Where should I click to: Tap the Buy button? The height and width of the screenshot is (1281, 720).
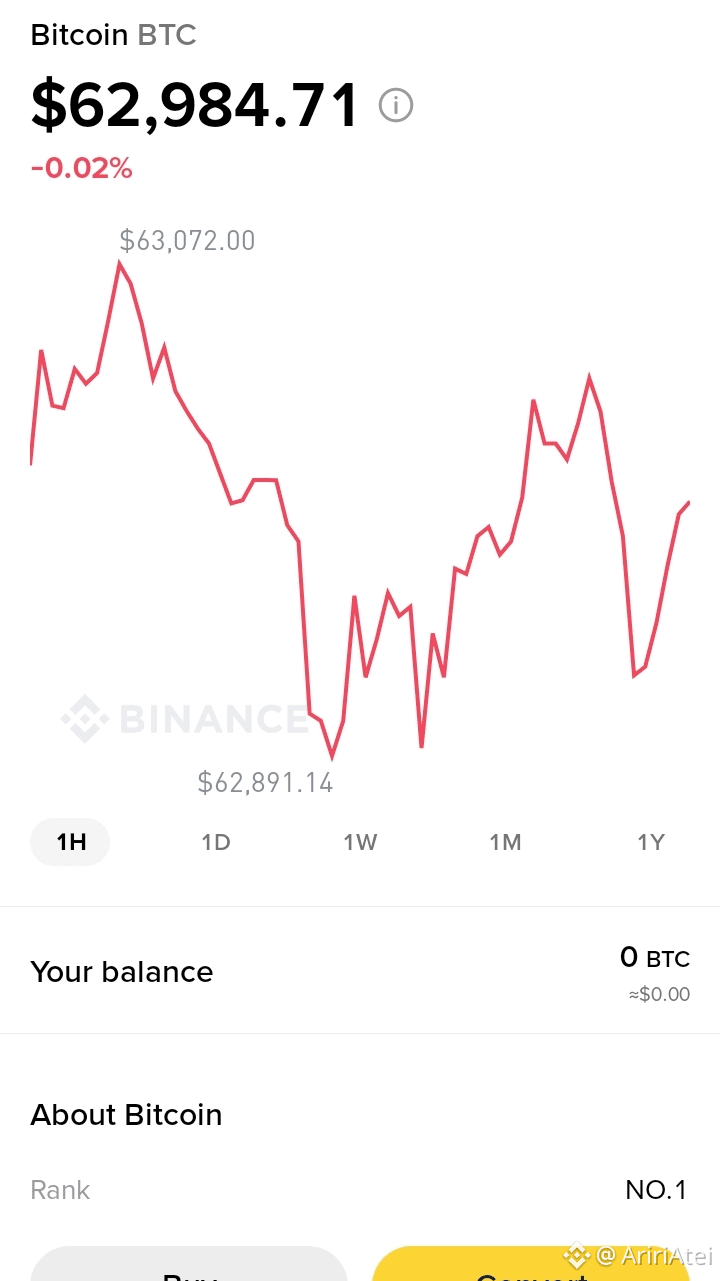[x=189, y=1264]
